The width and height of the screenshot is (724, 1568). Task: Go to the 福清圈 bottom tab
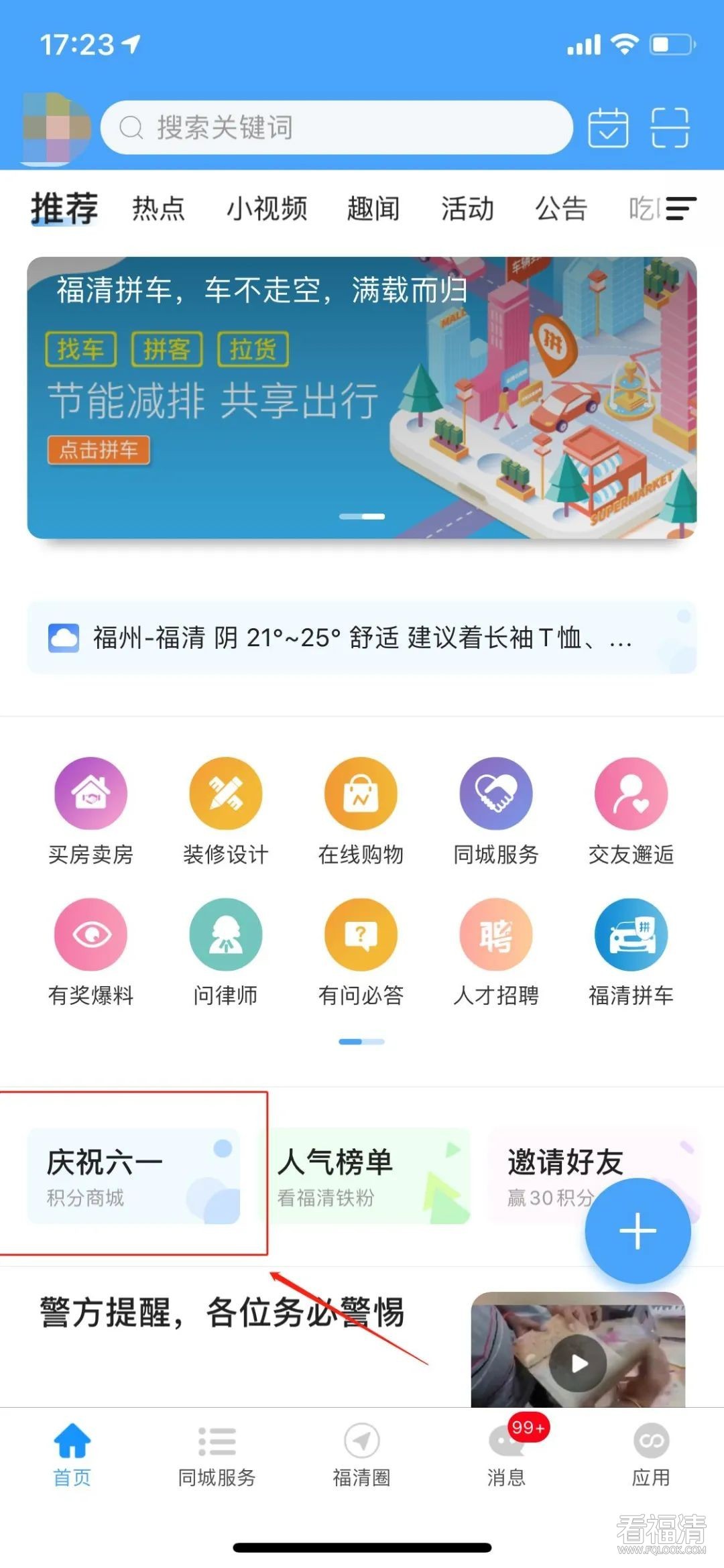(361, 1455)
